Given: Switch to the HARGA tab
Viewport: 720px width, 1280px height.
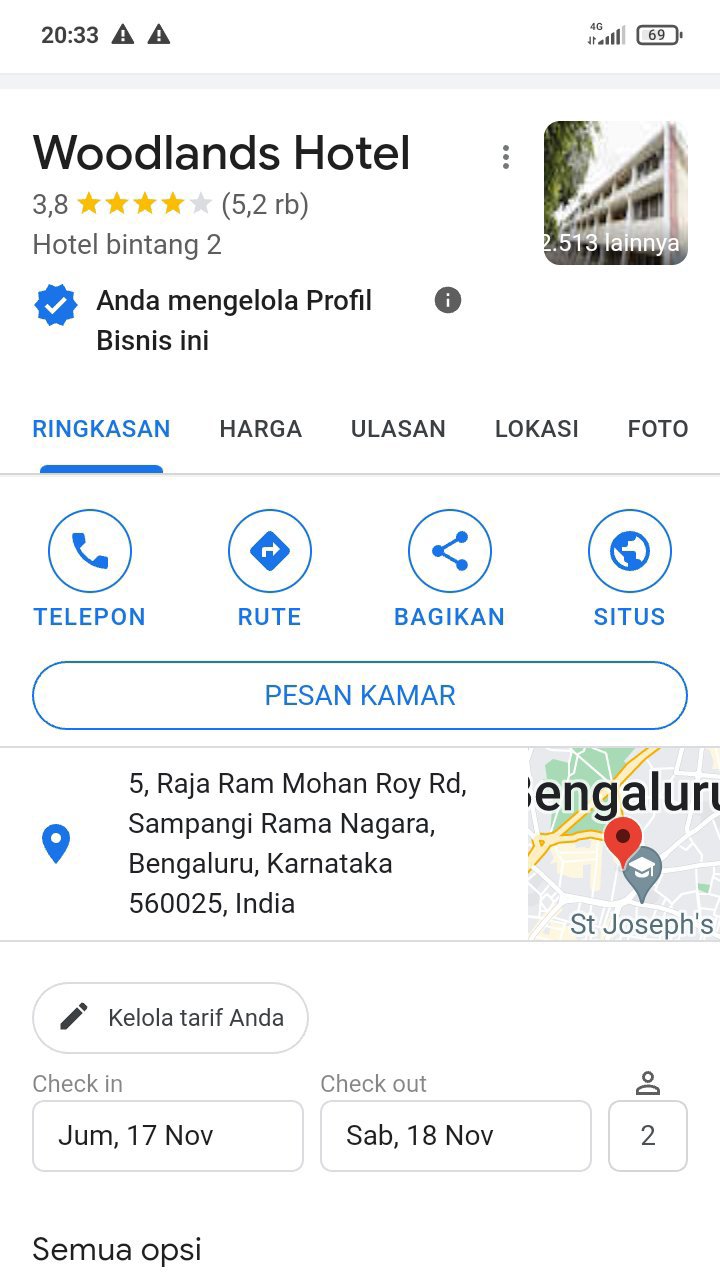Looking at the screenshot, I should (x=260, y=429).
